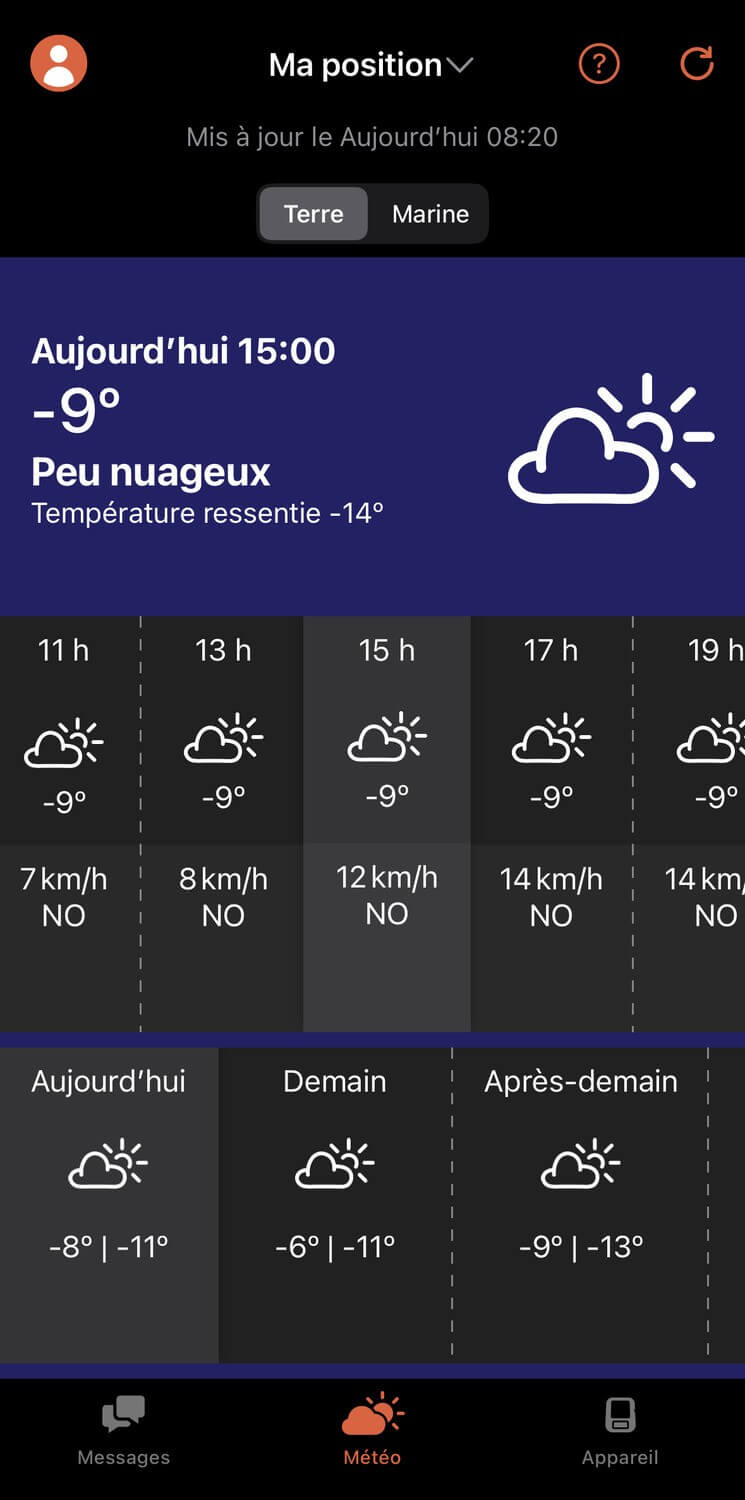
Task: Switch to the Appareil tab
Action: [620, 1431]
